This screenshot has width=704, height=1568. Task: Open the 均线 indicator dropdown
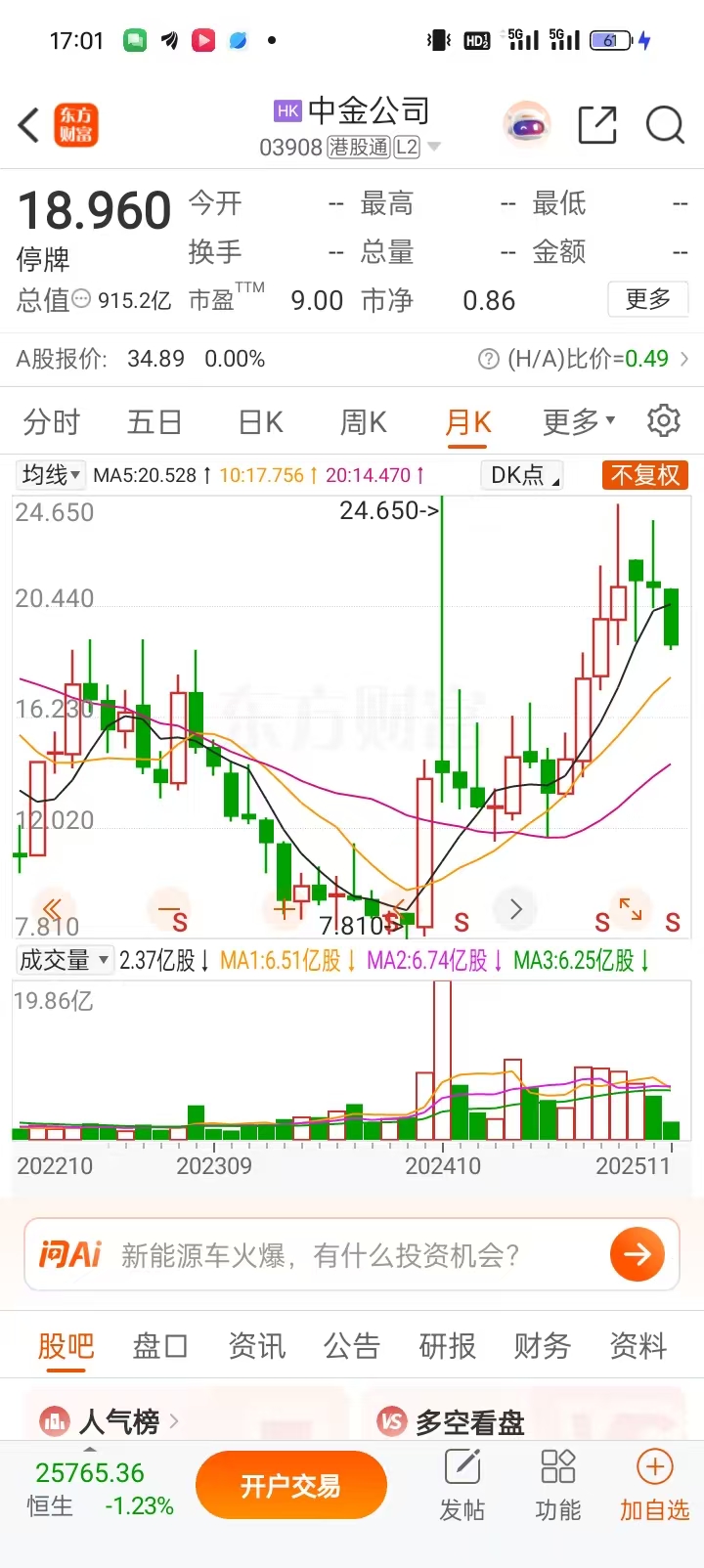(x=51, y=475)
